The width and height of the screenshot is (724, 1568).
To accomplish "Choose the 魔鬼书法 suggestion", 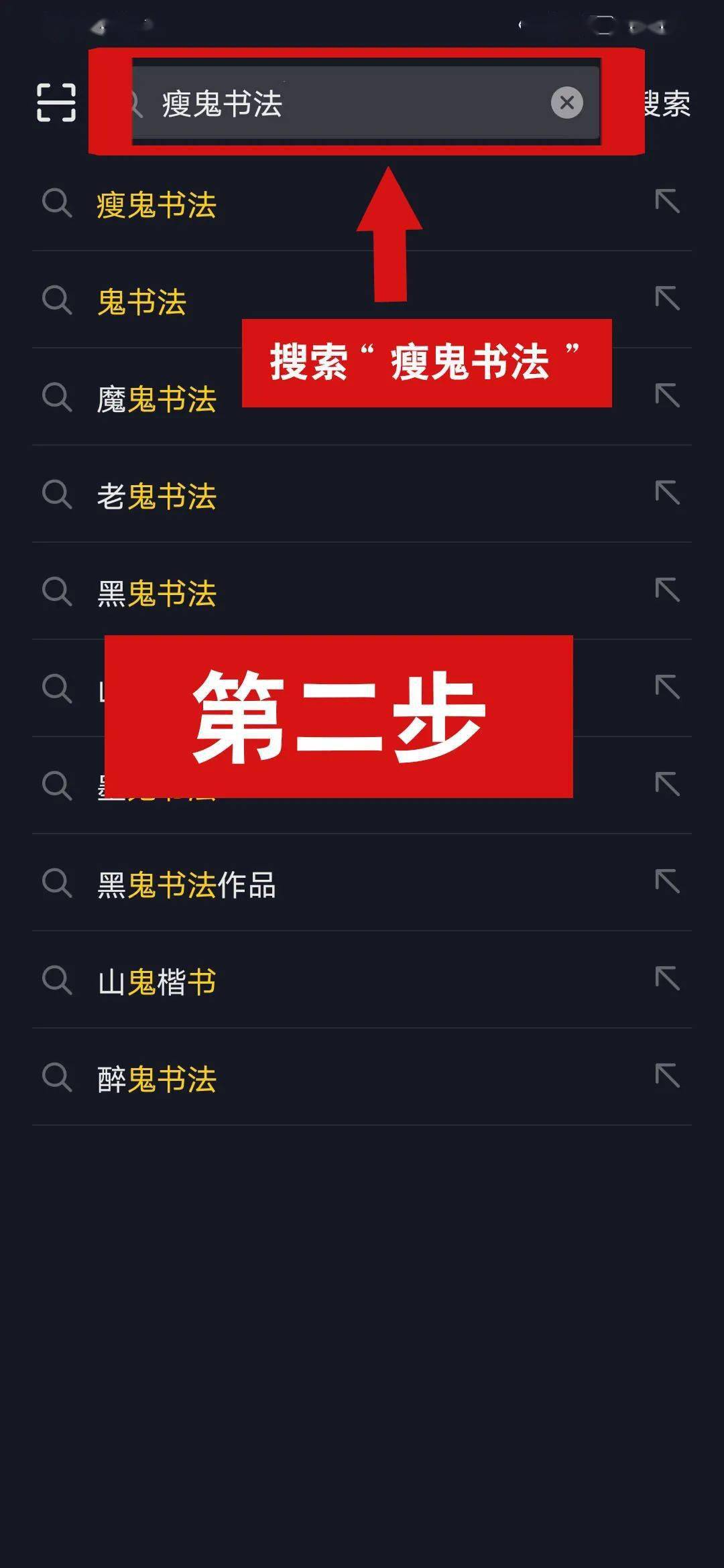I will [362, 398].
